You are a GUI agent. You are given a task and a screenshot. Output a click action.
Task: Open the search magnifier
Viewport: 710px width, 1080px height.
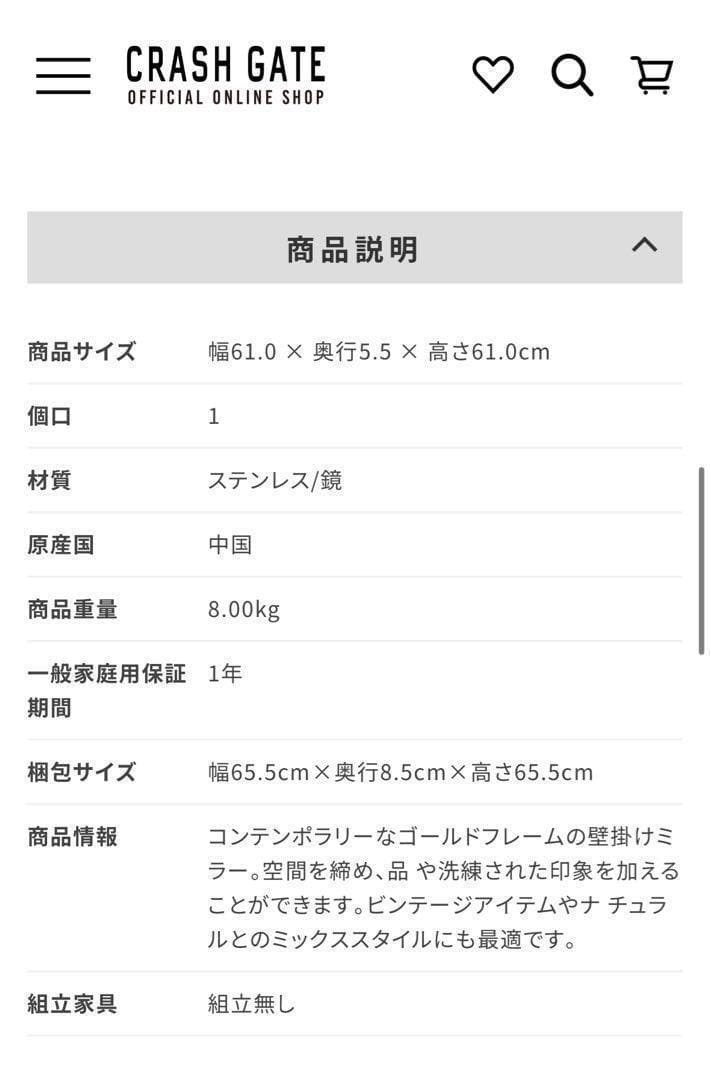coord(572,75)
